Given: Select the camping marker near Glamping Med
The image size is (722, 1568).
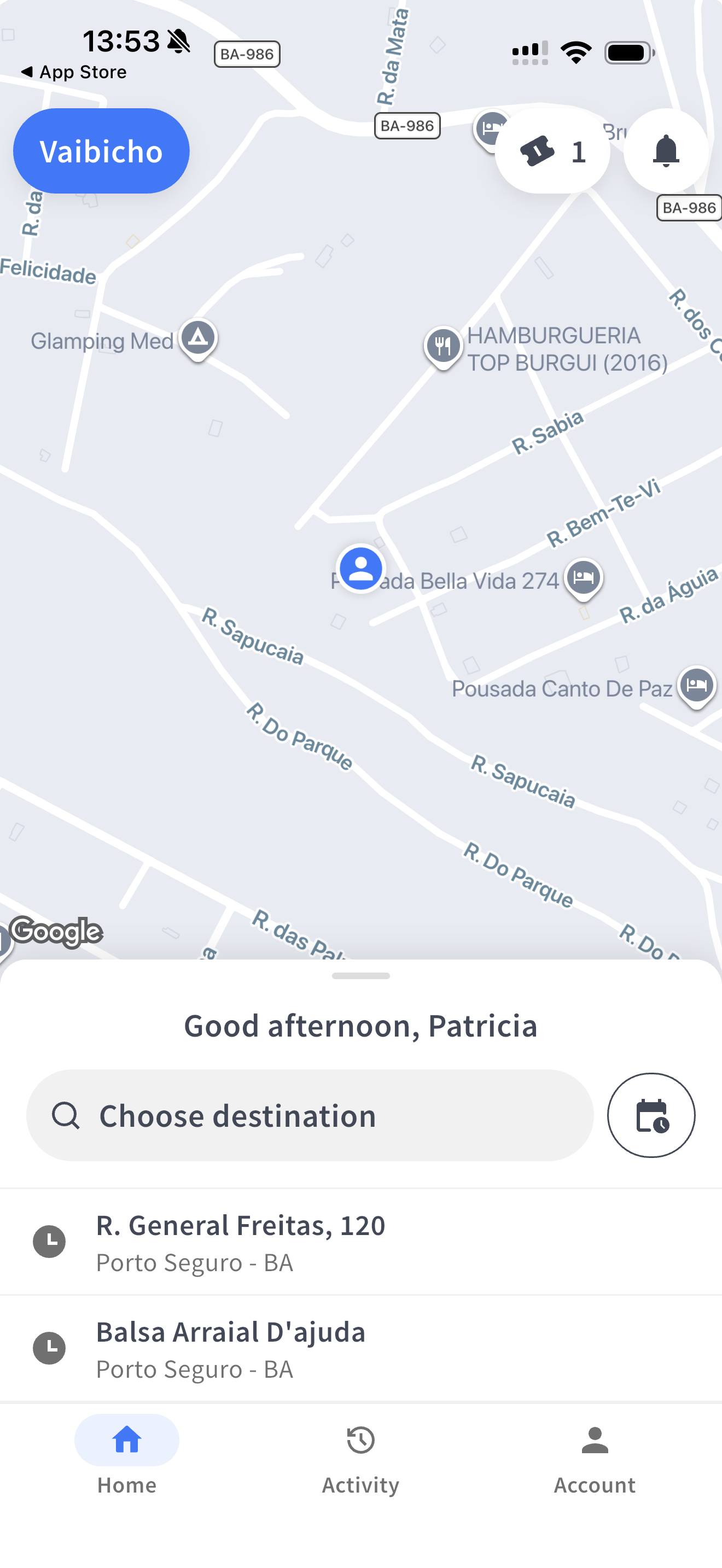Looking at the screenshot, I should [198, 338].
